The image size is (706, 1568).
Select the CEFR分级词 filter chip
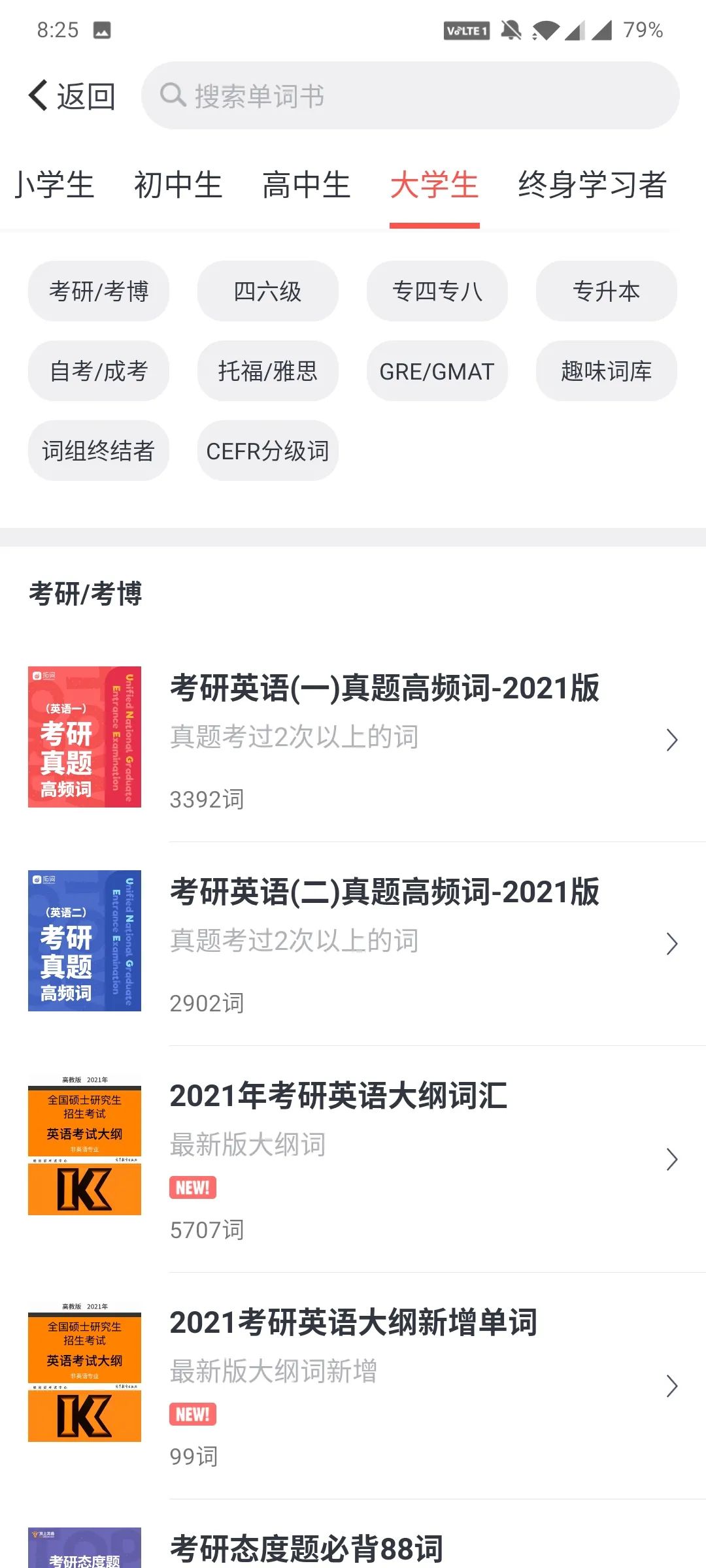[x=268, y=451]
